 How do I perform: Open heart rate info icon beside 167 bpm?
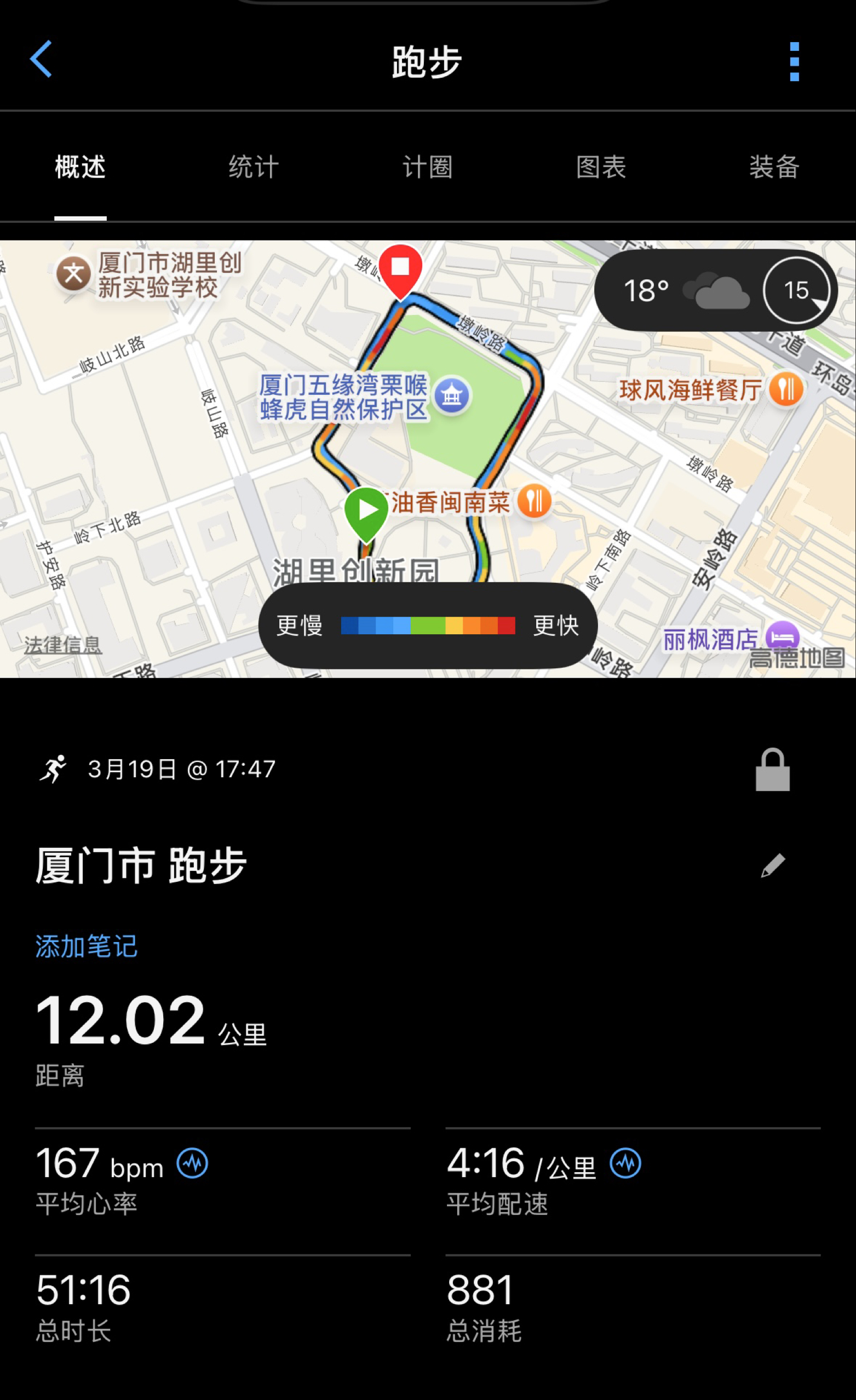pyautogui.click(x=193, y=1163)
